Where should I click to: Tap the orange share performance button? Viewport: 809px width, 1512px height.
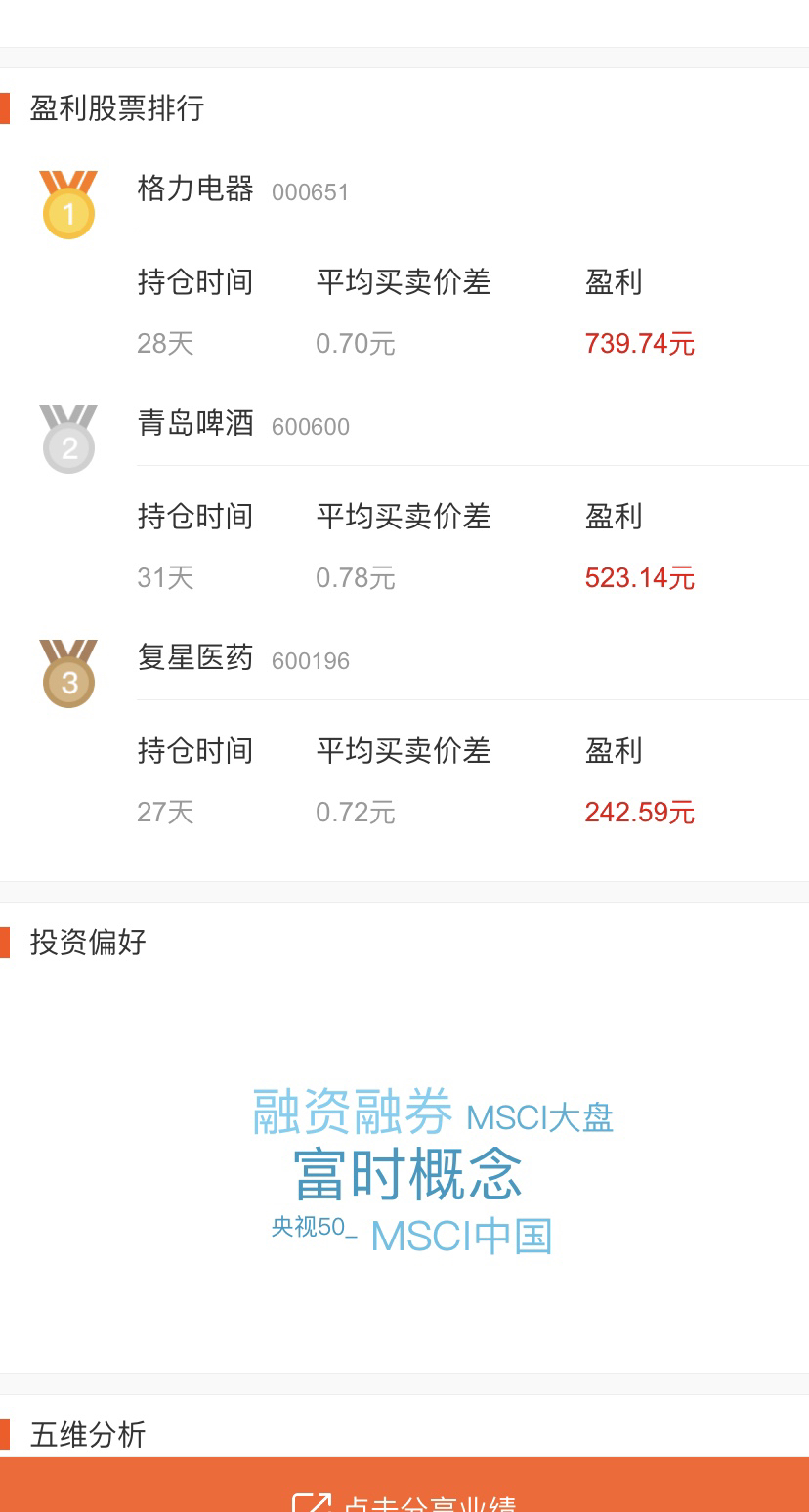coord(404,1485)
